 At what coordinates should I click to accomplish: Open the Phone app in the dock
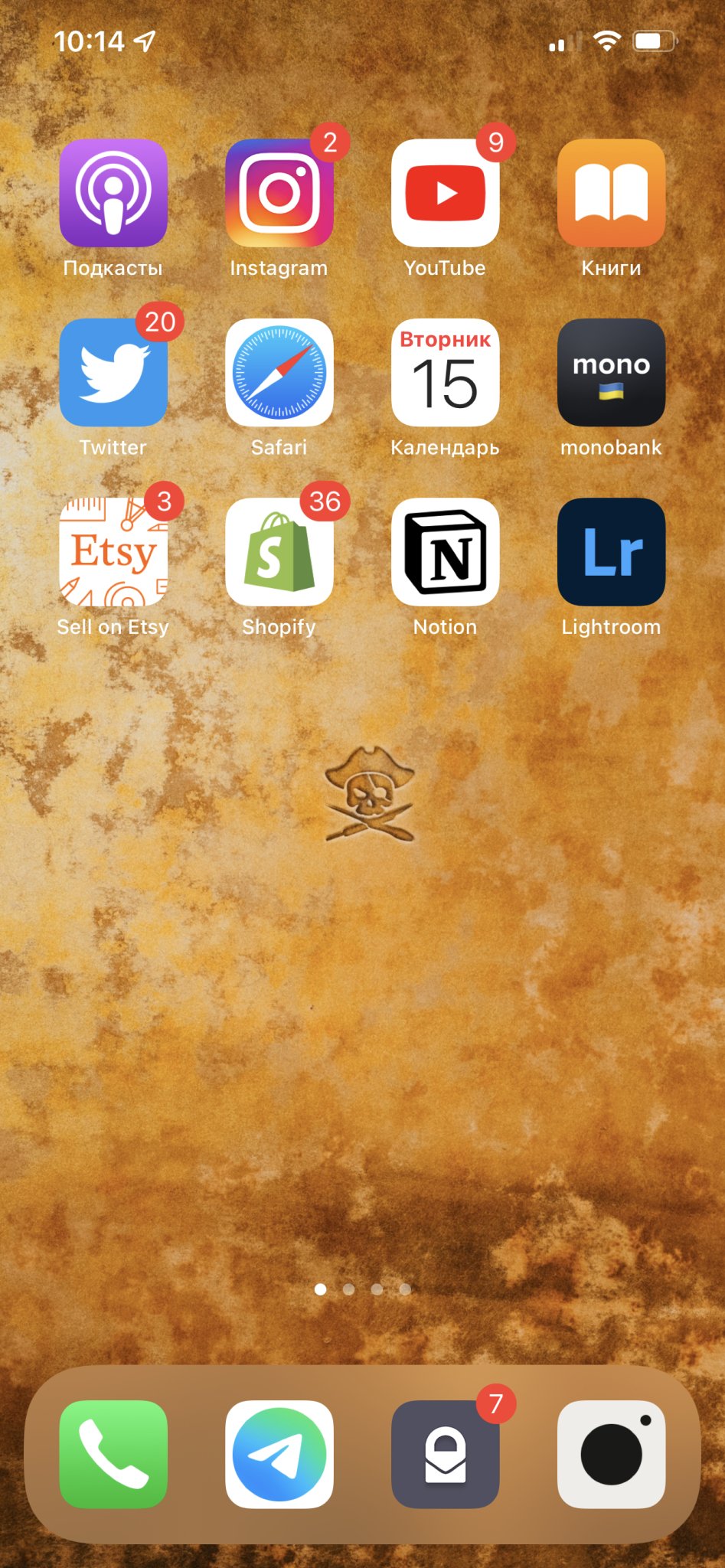(113, 1454)
